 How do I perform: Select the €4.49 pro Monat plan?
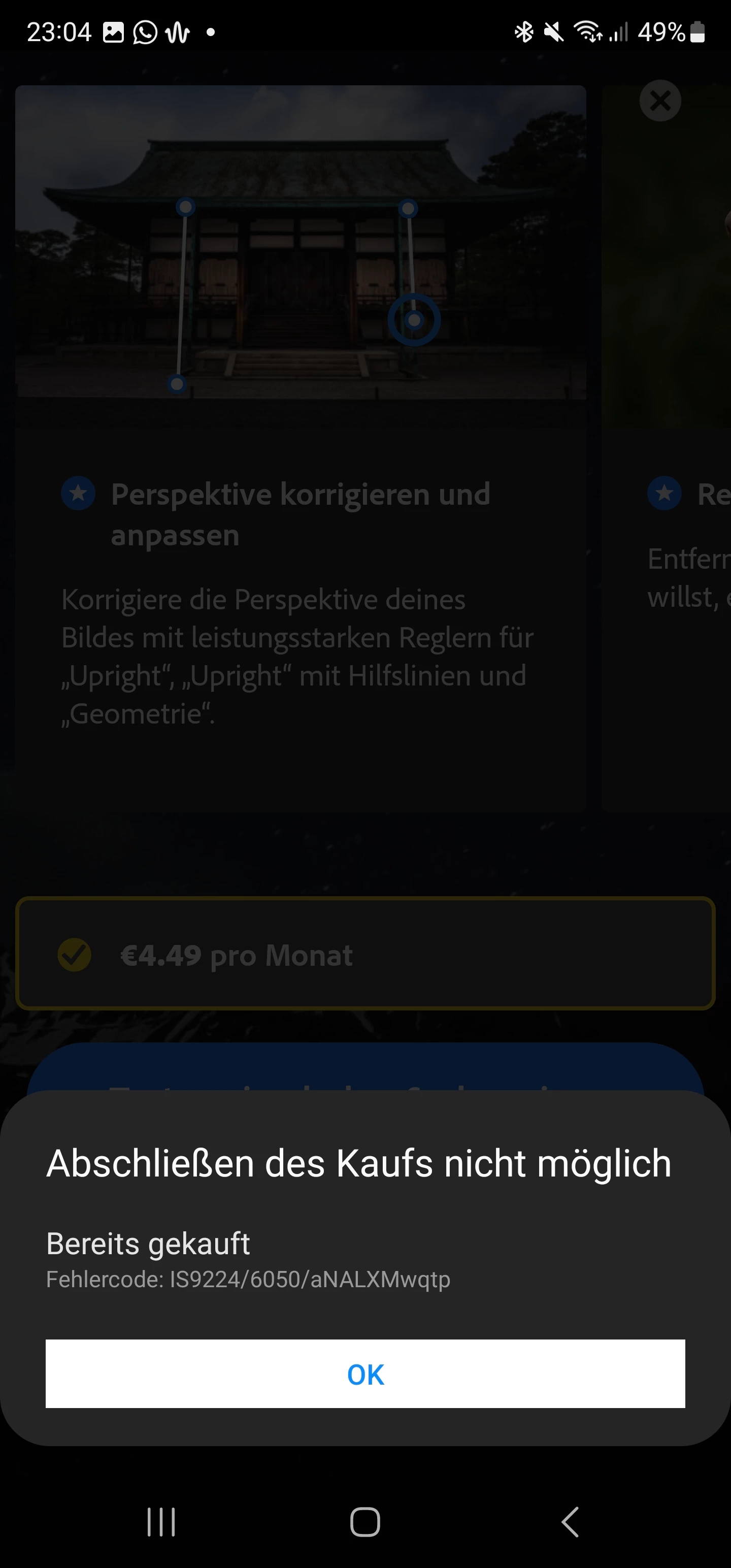[365, 955]
